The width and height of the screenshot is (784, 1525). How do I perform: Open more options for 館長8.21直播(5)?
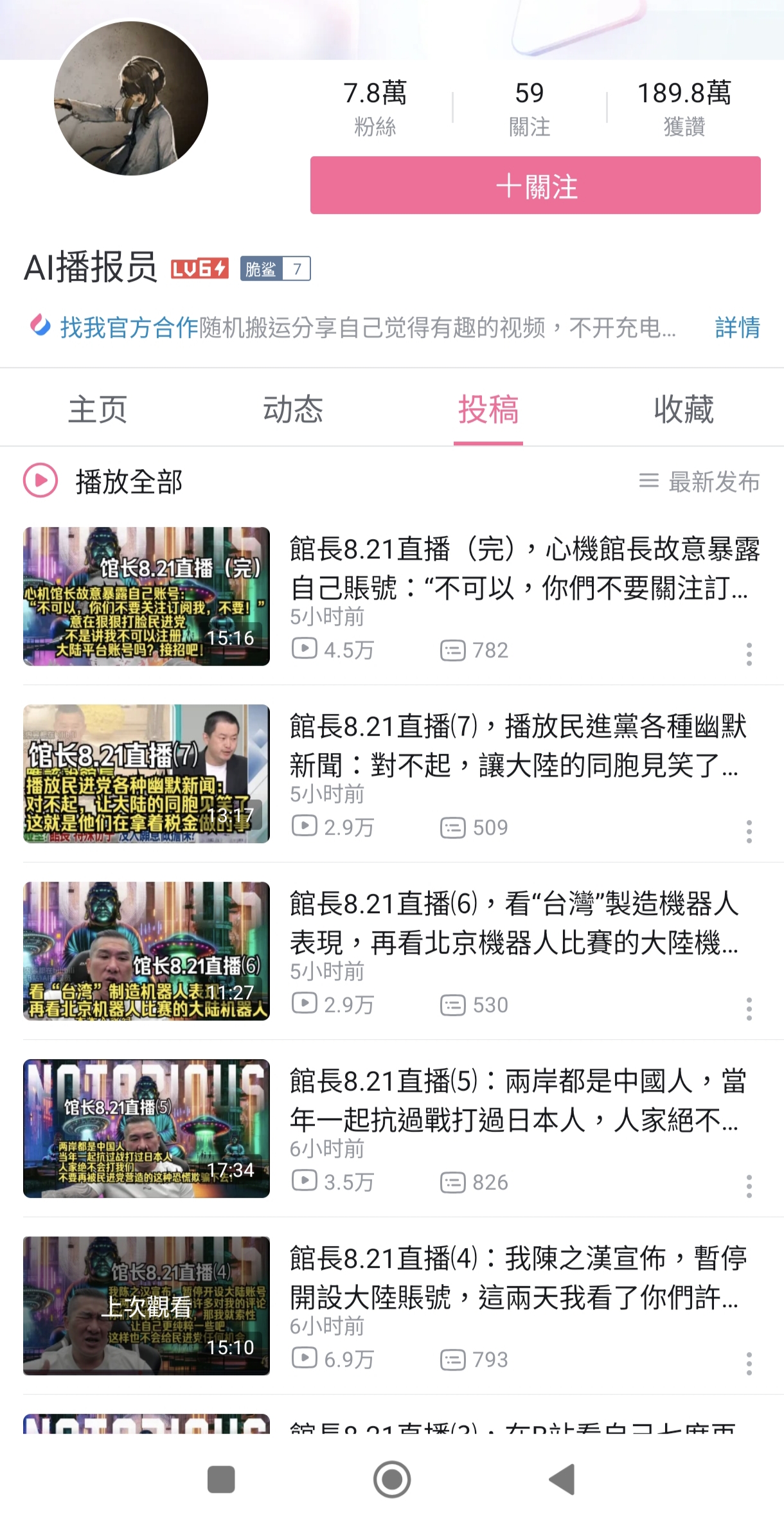point(749,1186)
